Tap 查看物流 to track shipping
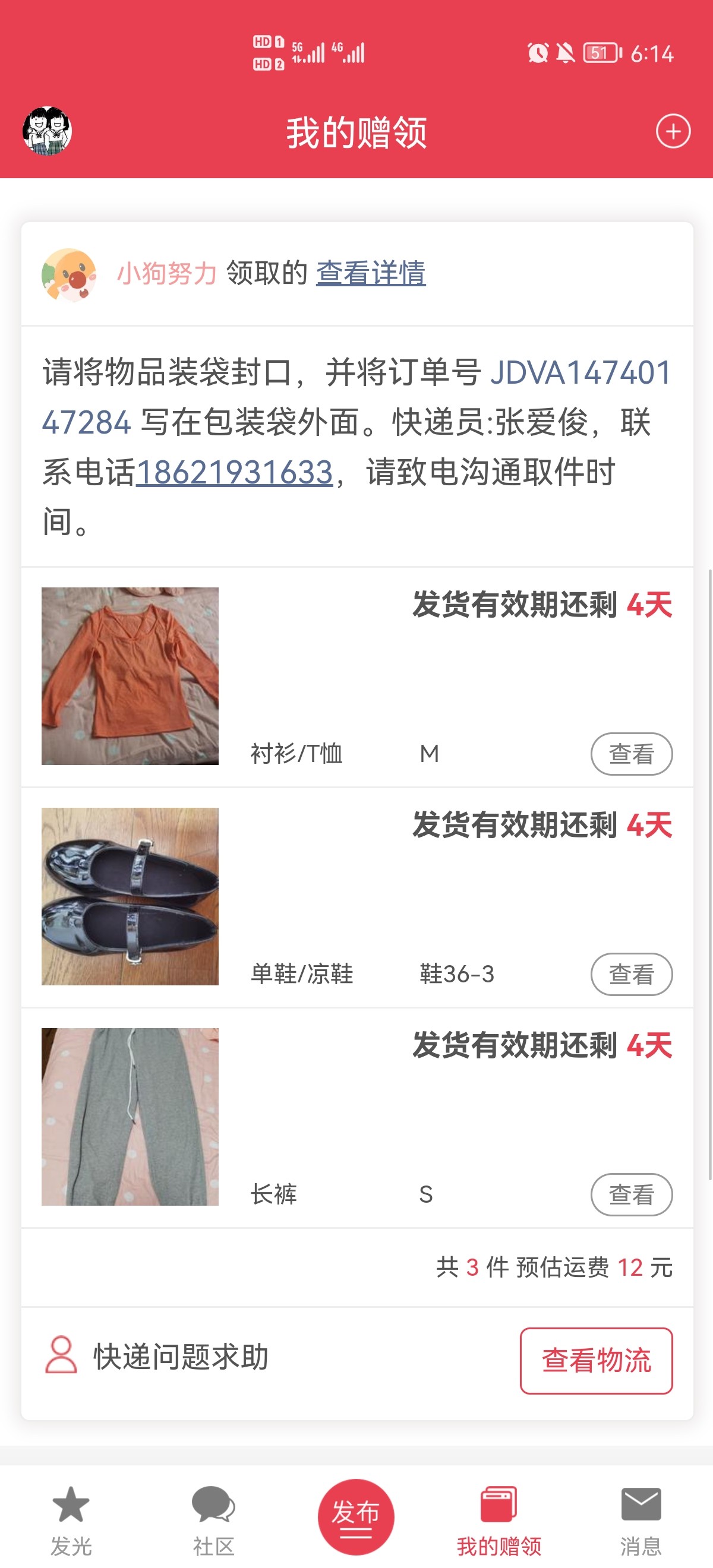The image size is (713, 1568). 595,1361
